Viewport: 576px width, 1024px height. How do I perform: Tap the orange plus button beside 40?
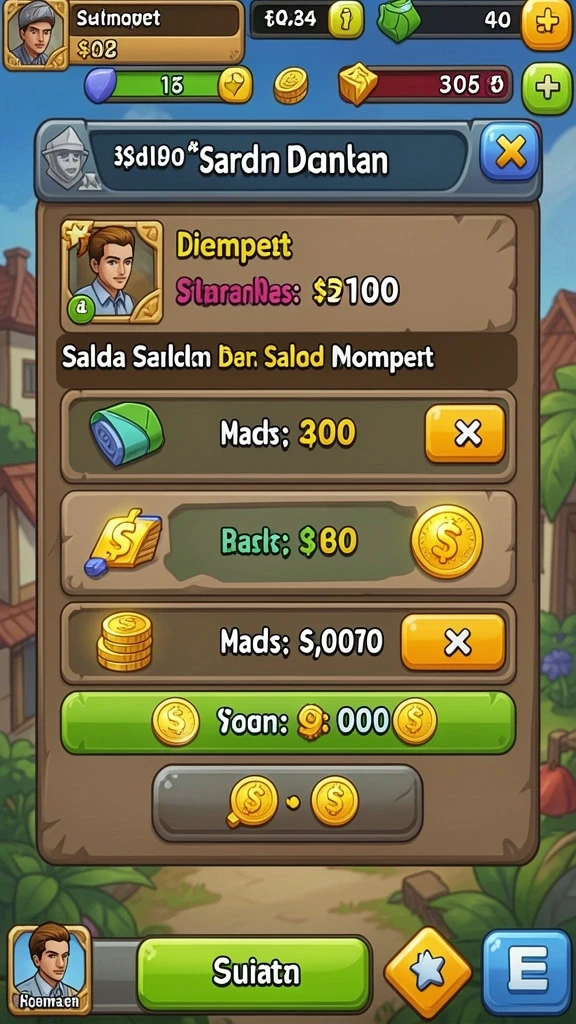[547, 22]
